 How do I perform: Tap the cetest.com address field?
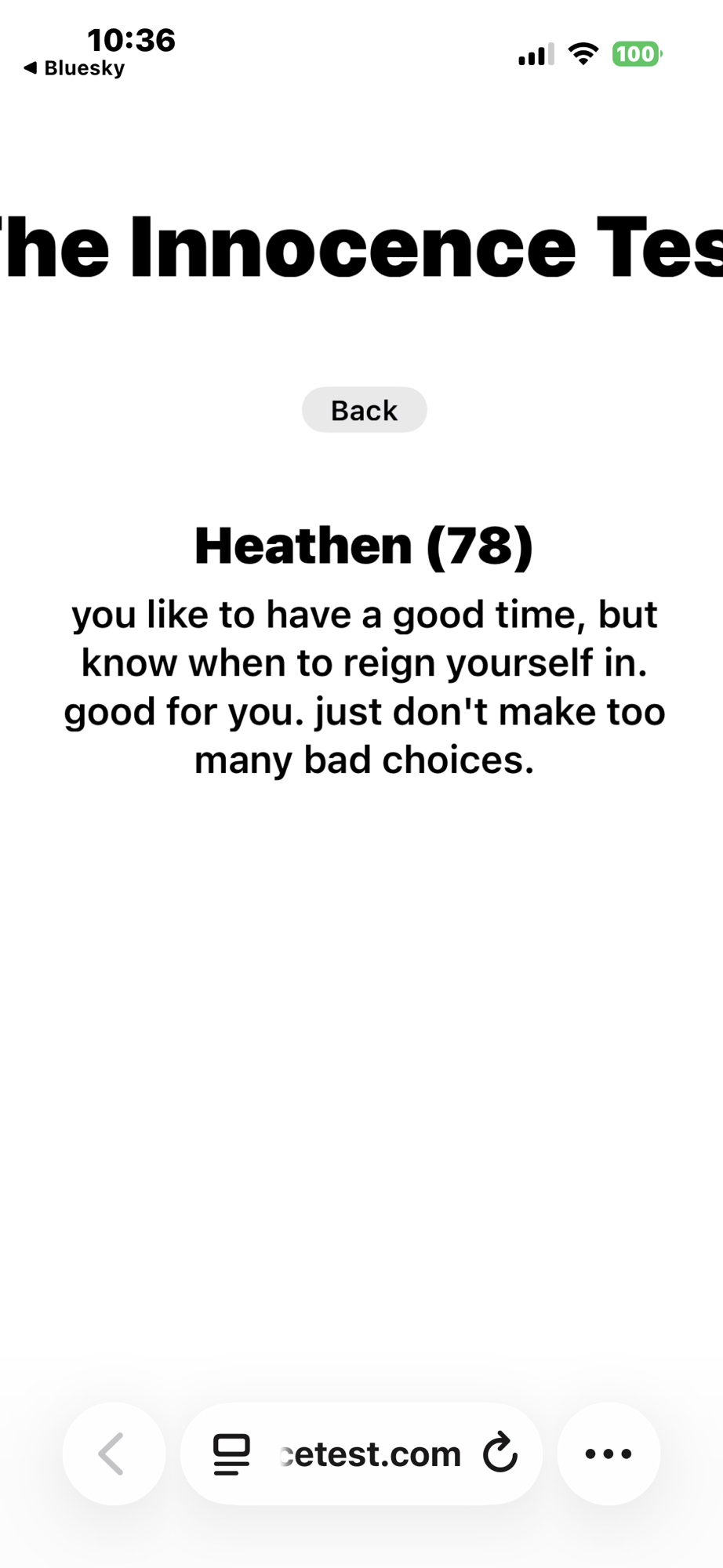tap(370, 1454)
